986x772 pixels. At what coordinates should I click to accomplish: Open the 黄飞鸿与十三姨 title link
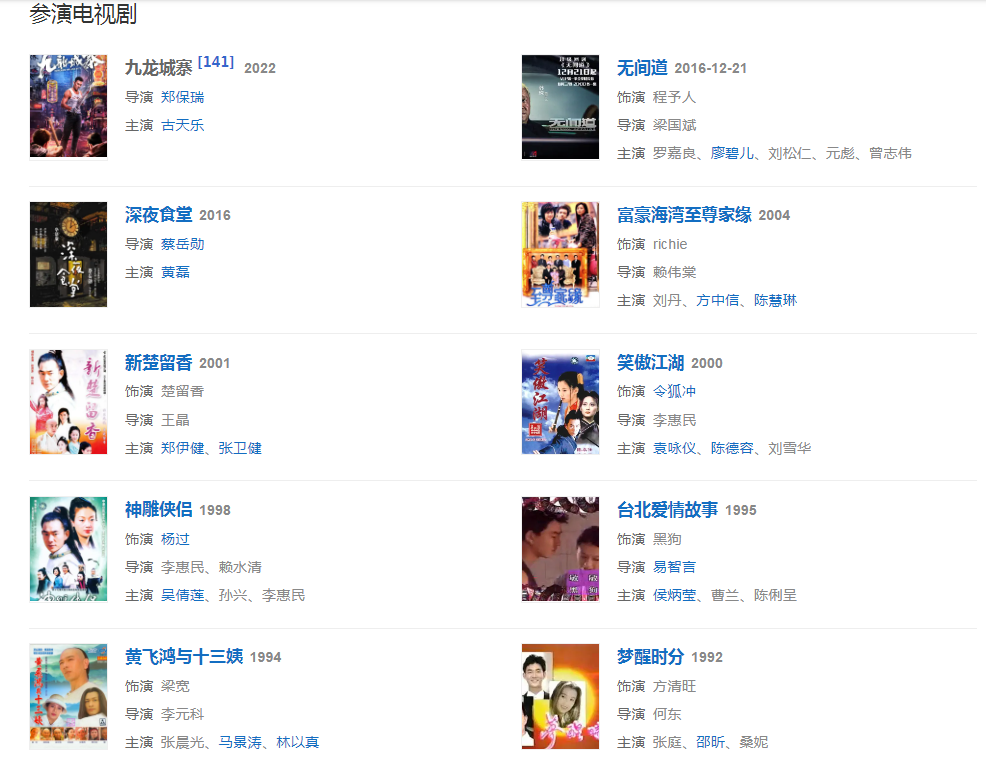pyautogui.click(x=183, y=657)
